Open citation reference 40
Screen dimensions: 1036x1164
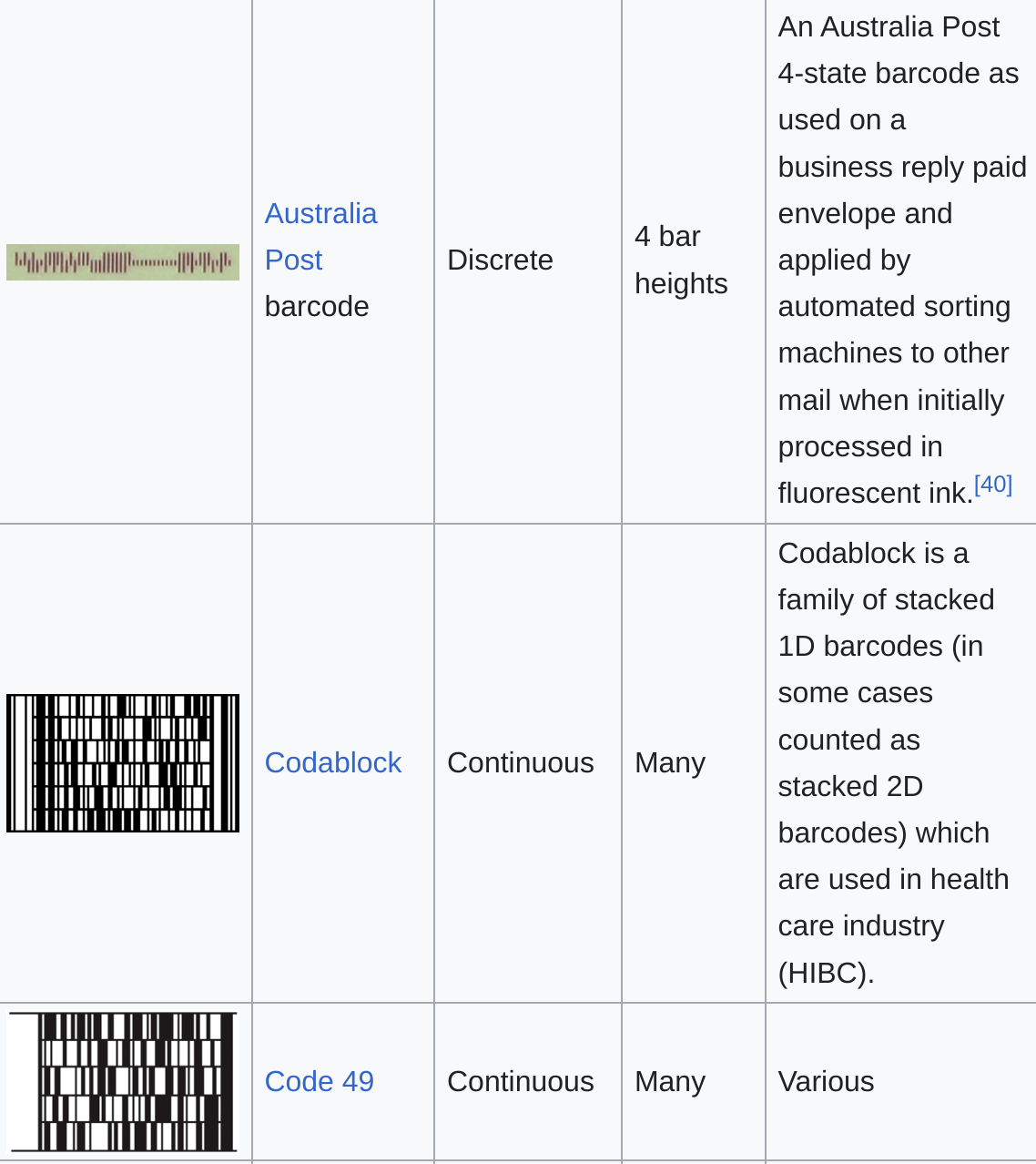tap(993, 484)
